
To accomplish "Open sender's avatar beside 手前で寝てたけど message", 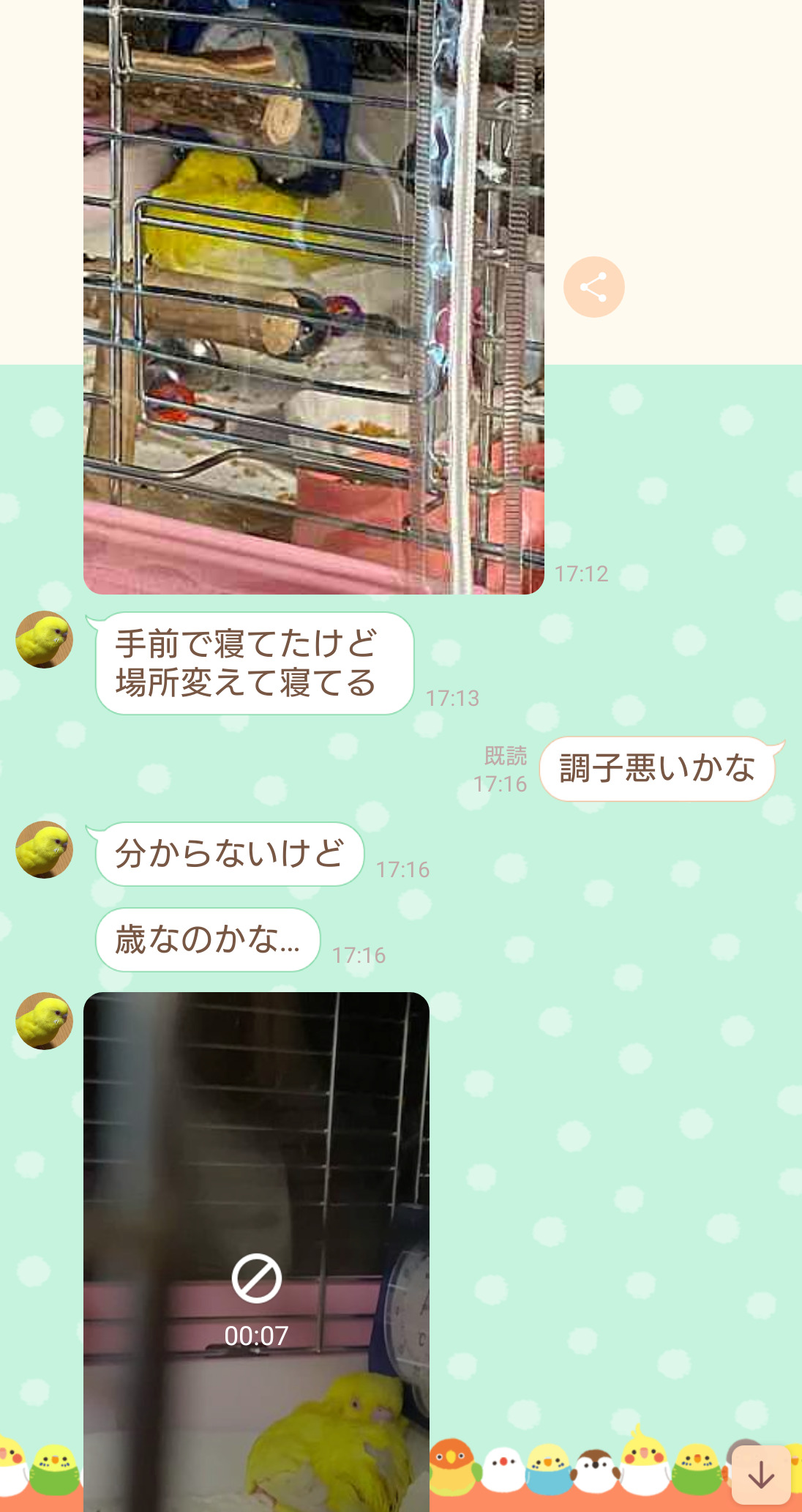I will coord(45,639).
